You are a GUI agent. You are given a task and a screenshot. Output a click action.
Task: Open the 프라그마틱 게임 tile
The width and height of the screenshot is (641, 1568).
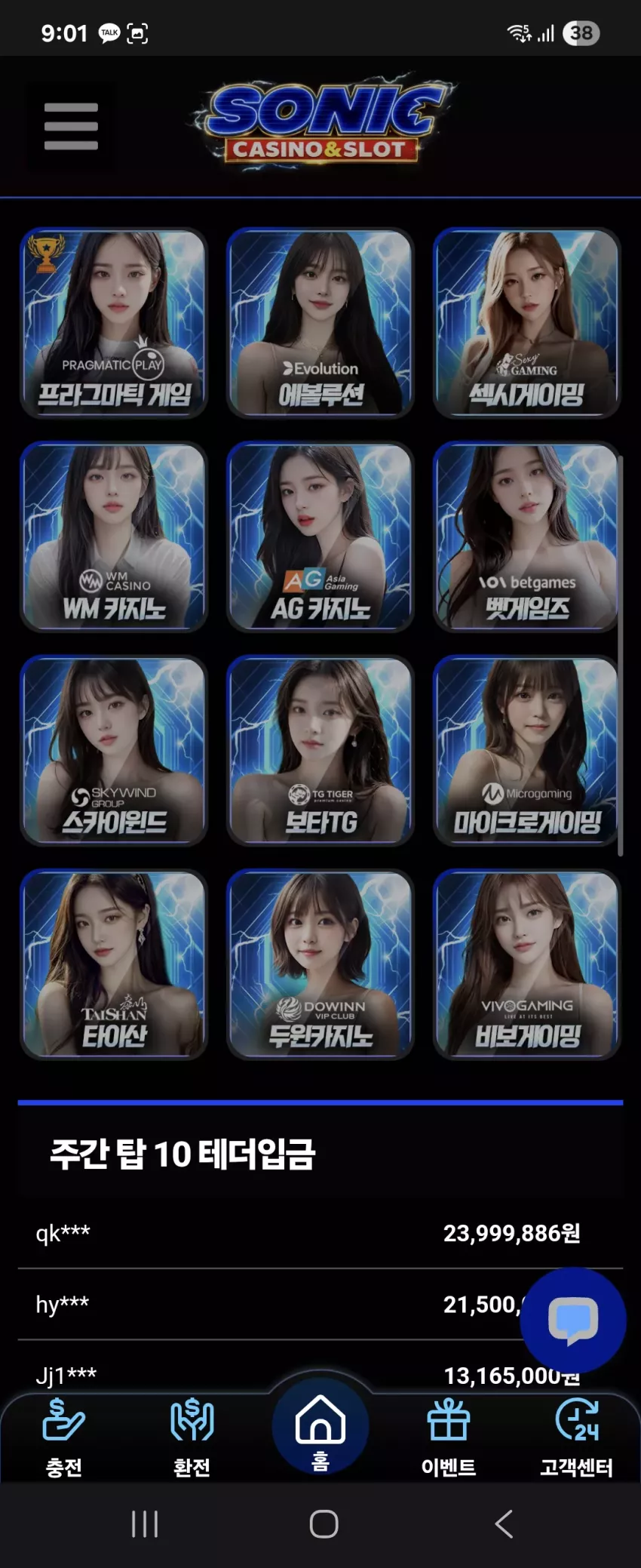[x=114, y=323]
